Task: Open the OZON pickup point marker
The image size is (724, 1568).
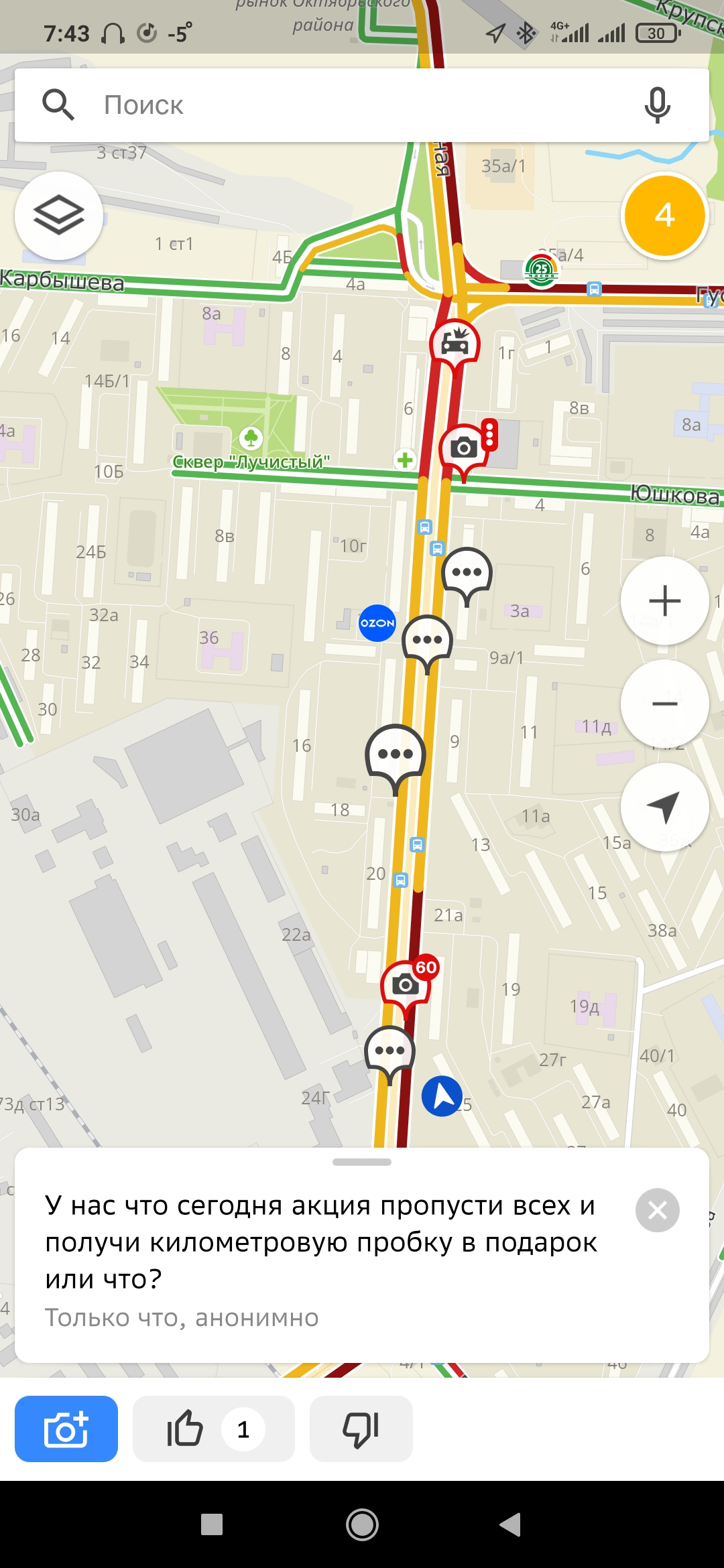Action: [x=377, y=623]
